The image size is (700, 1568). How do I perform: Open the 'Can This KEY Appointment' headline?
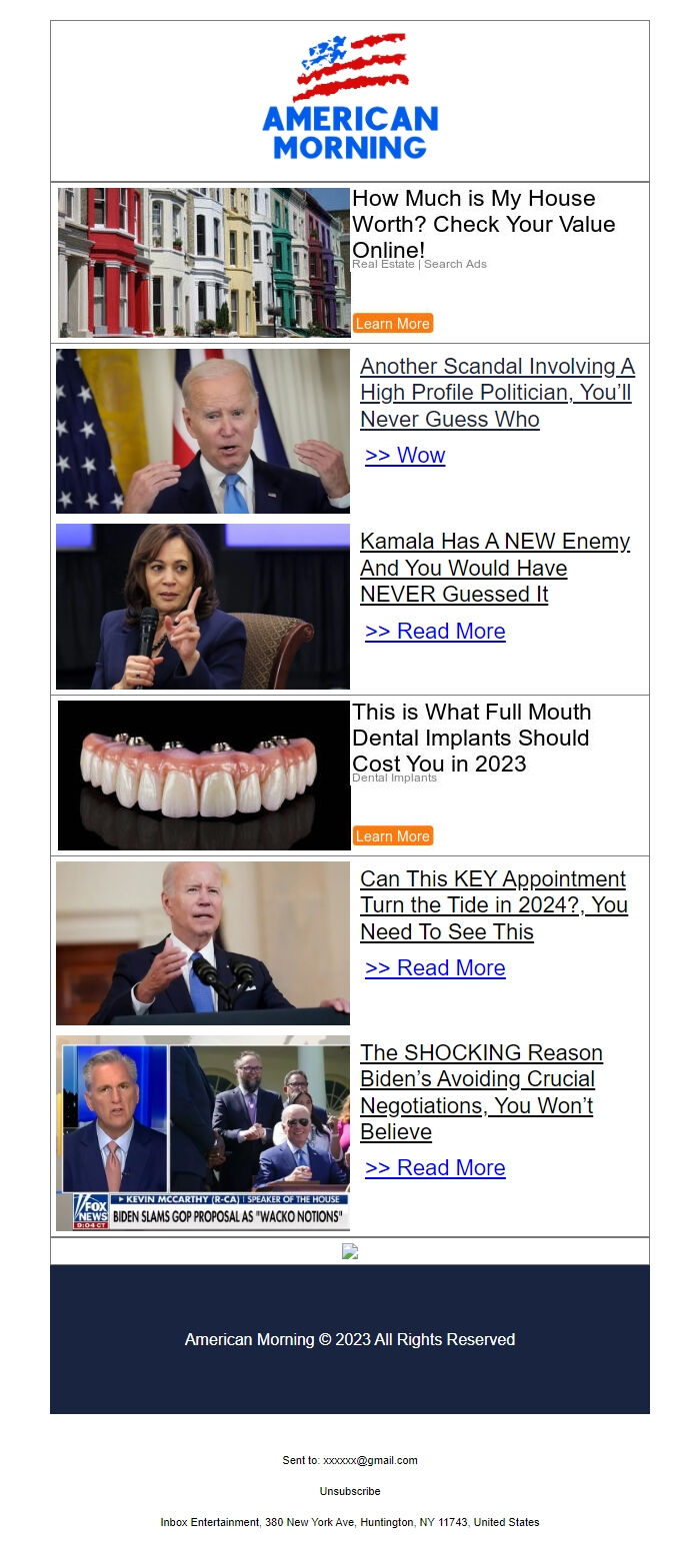pyautogui.click(x=493, y=905)
